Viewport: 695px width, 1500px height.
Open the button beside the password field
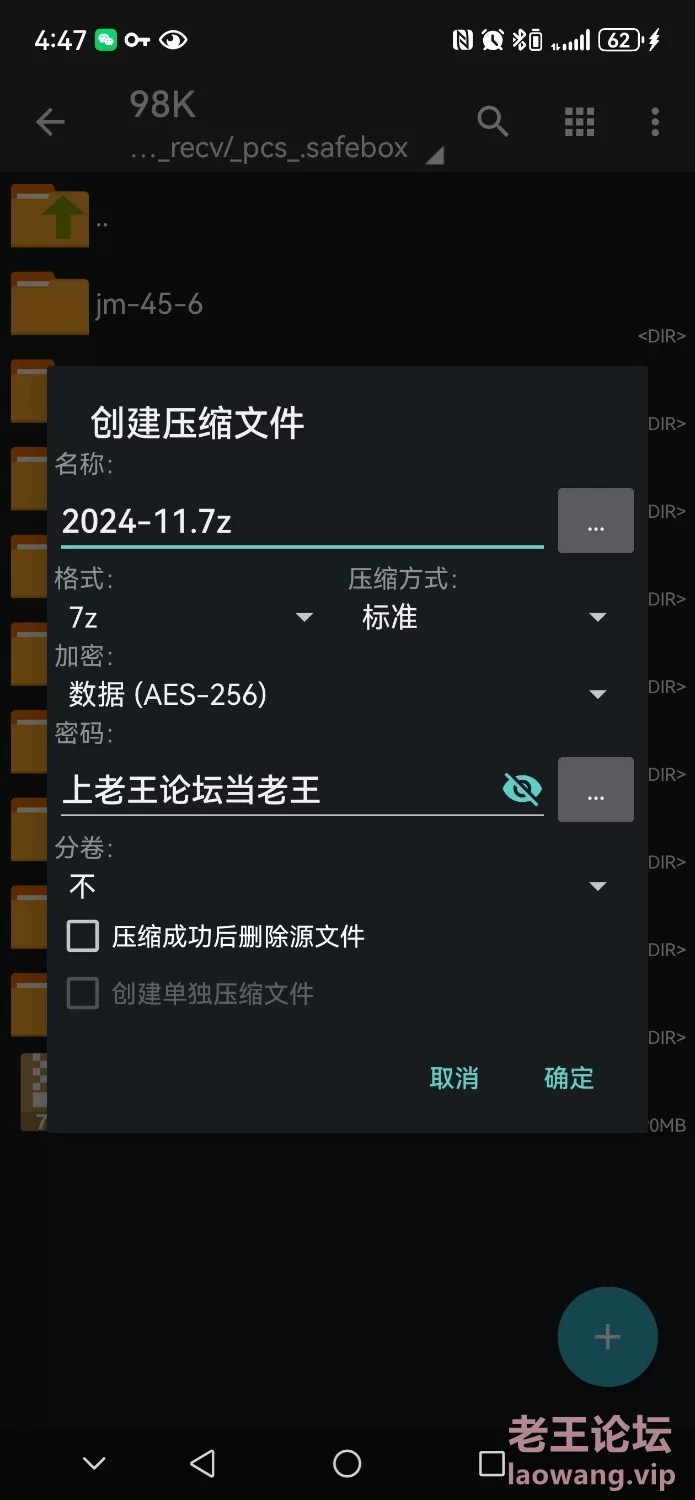(596, 790)
